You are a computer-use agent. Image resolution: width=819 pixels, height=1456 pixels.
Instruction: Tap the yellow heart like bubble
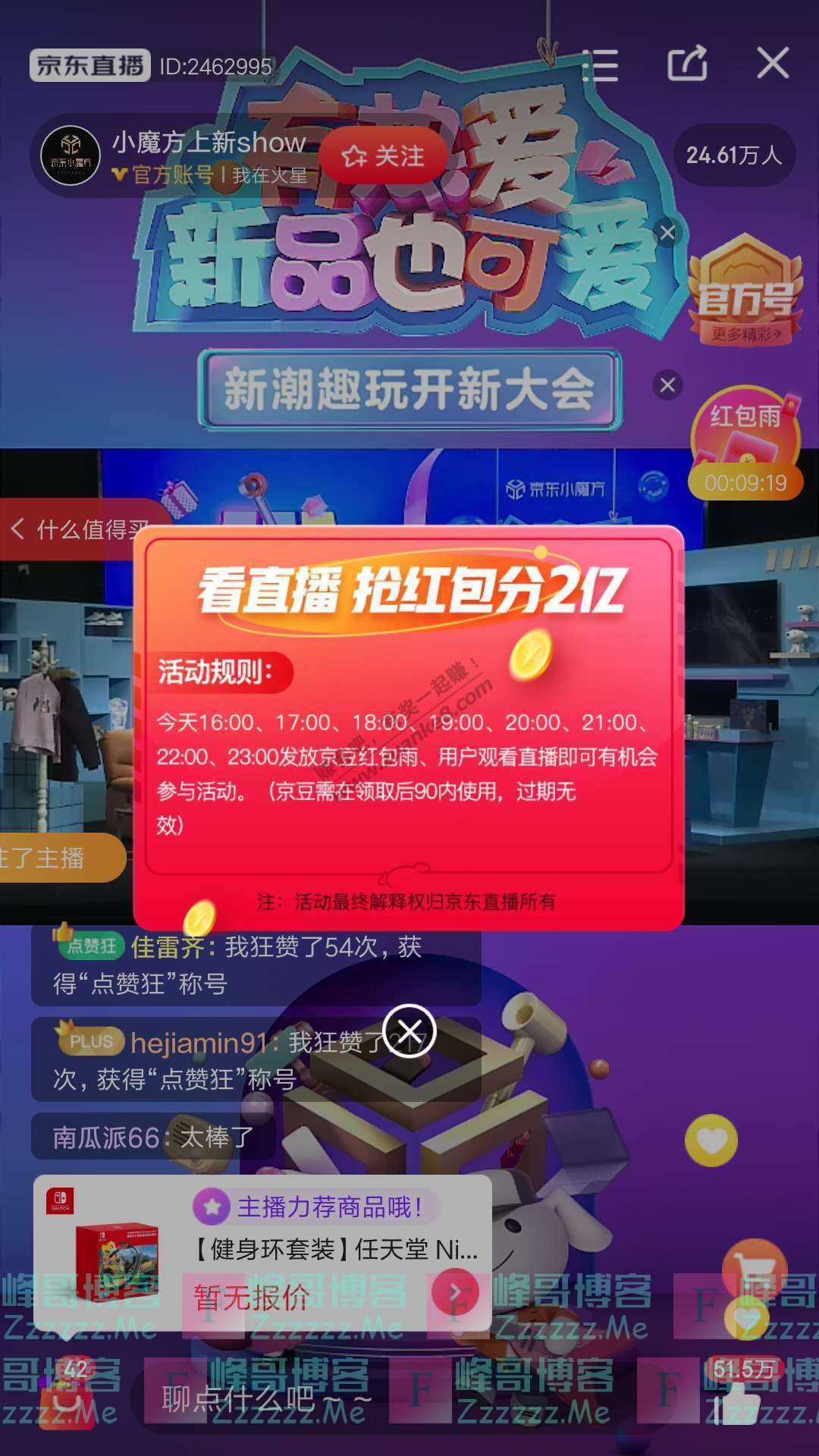711,1140
